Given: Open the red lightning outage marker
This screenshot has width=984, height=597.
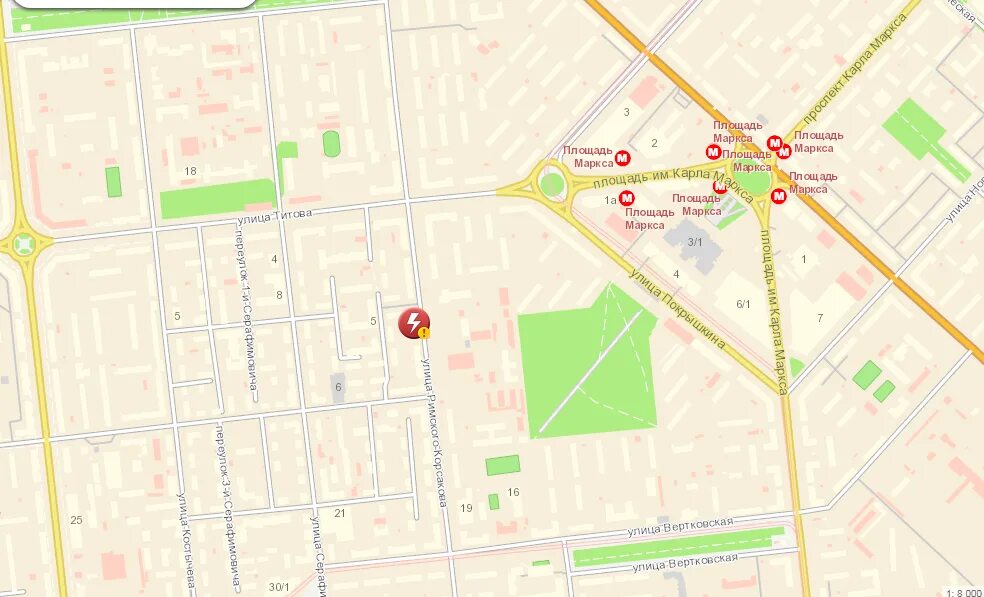Looking at the screenshot, I should pos(412,323).
